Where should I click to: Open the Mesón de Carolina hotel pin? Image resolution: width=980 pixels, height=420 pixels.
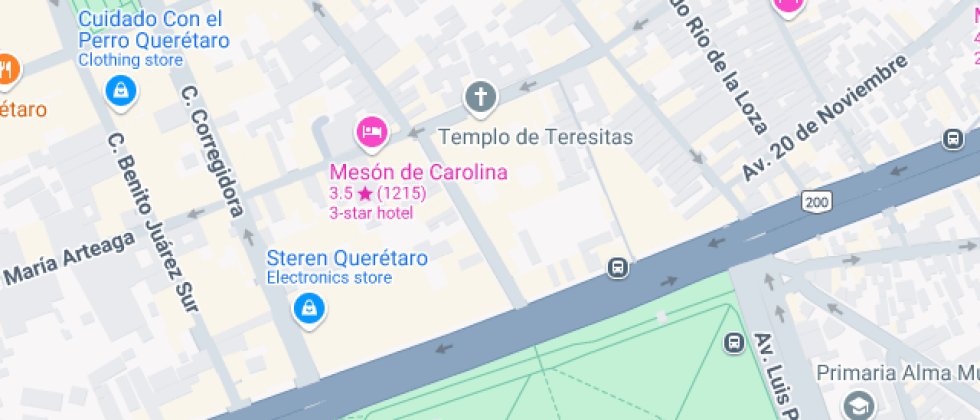[372, 131]
